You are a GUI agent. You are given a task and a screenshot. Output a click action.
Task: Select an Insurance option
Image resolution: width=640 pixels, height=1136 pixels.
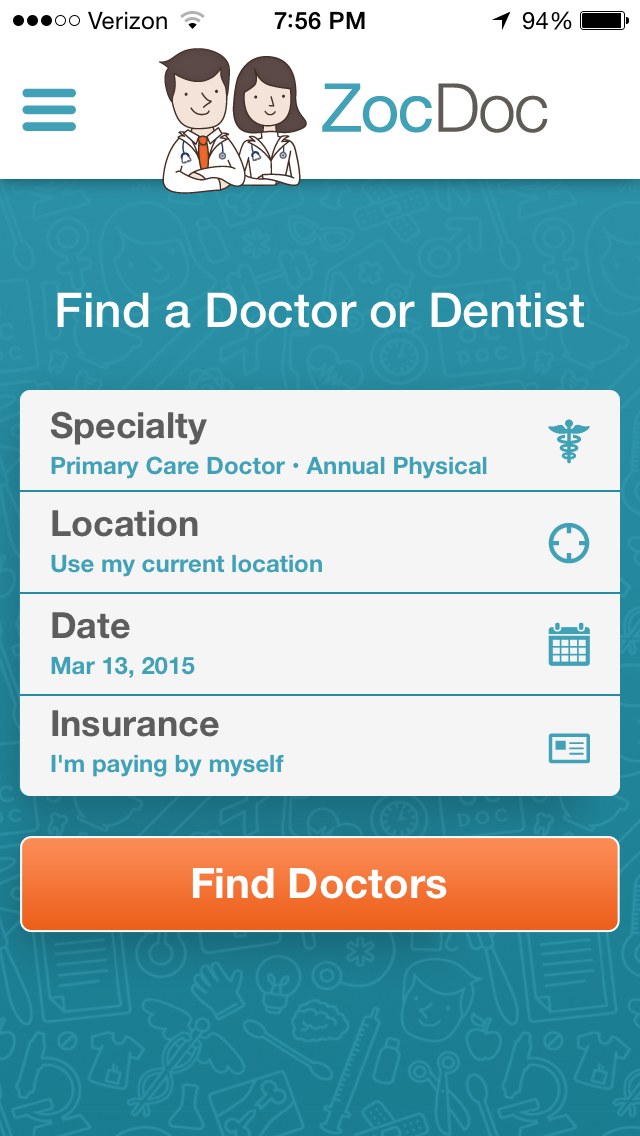pos(319,745)
